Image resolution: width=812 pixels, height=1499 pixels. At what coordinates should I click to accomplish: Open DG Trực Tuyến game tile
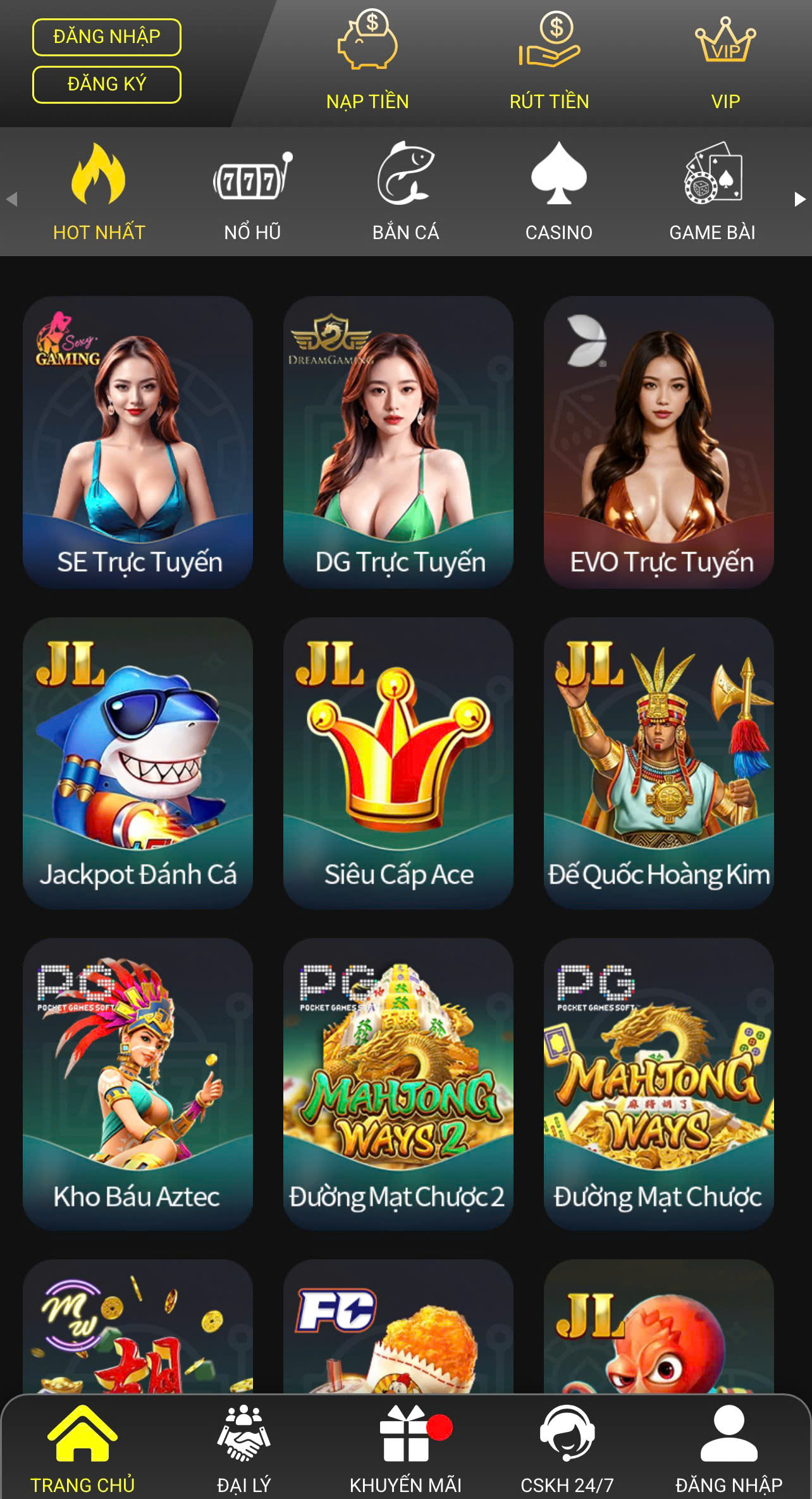(x=398, y=442)
